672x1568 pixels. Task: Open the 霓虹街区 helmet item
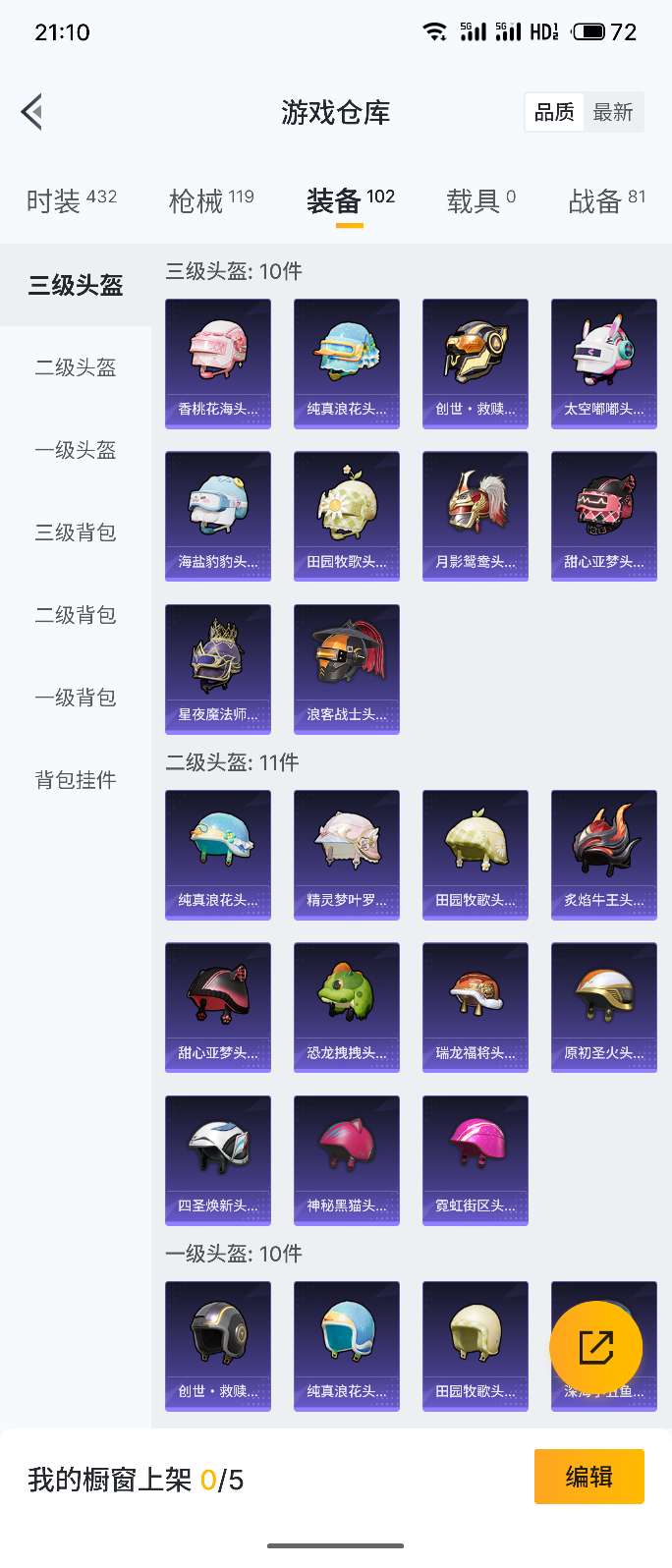click(476, 1160)
